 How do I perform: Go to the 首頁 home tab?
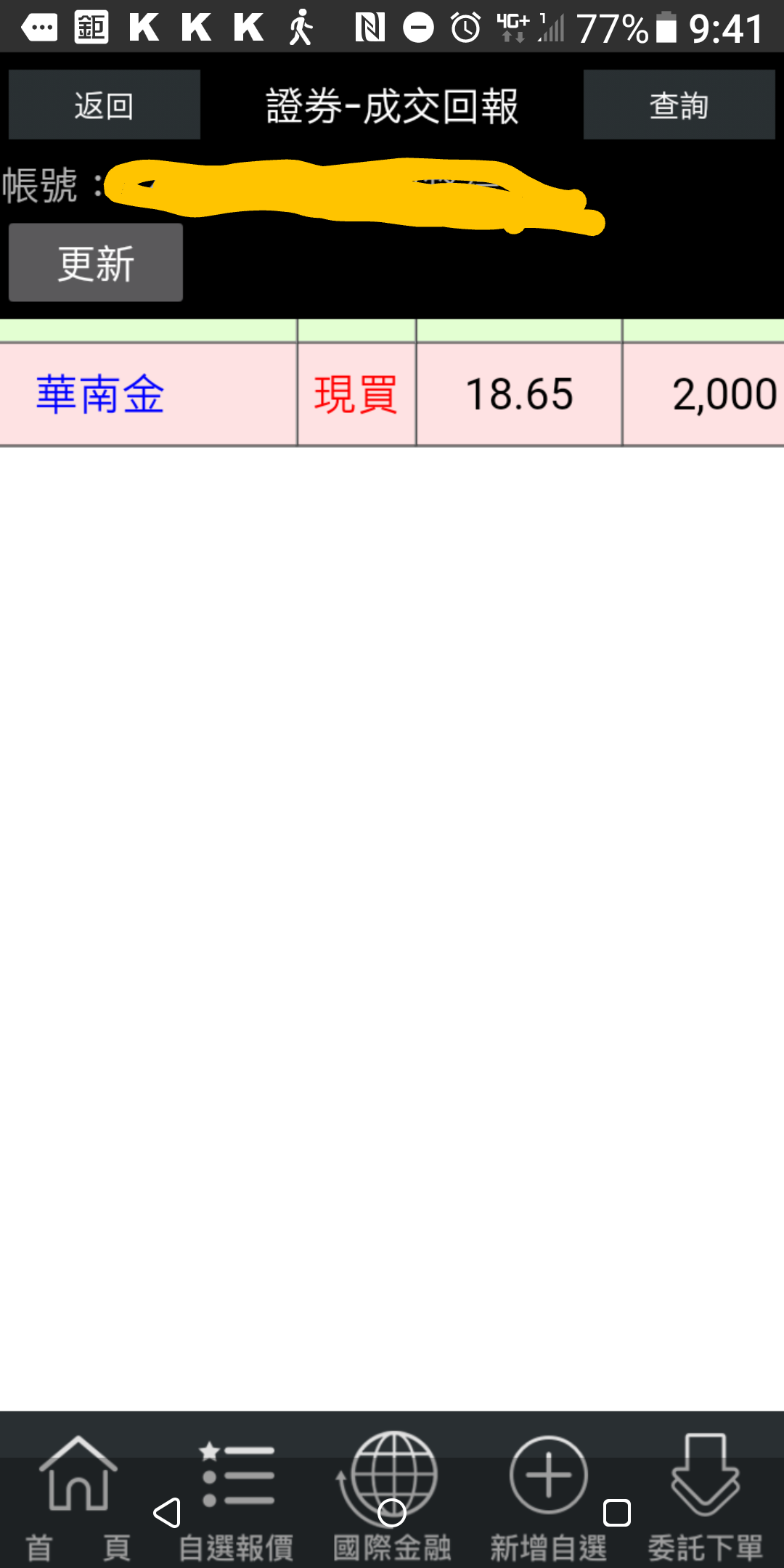point(78,1495)
